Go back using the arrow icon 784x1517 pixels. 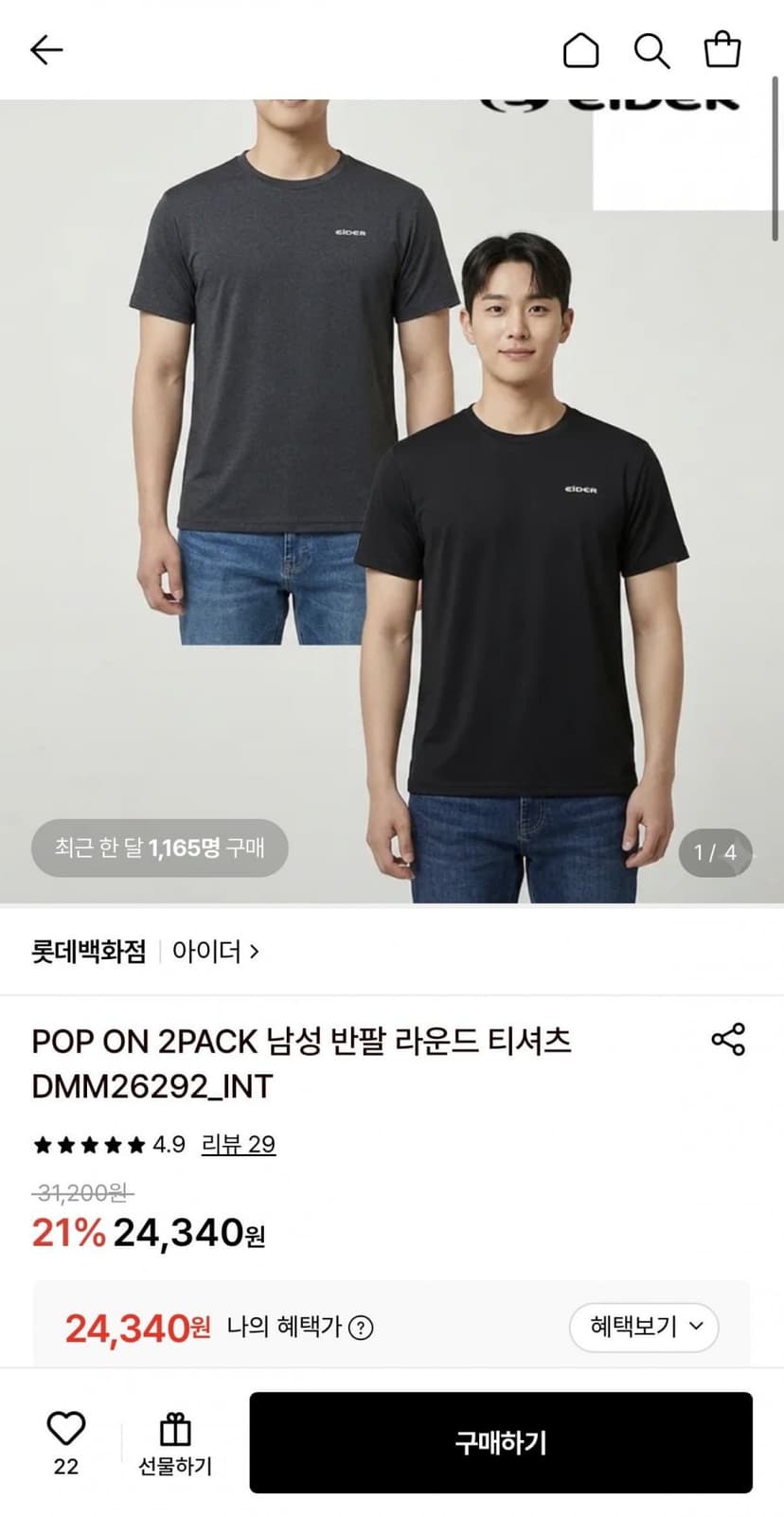[46, 49]
